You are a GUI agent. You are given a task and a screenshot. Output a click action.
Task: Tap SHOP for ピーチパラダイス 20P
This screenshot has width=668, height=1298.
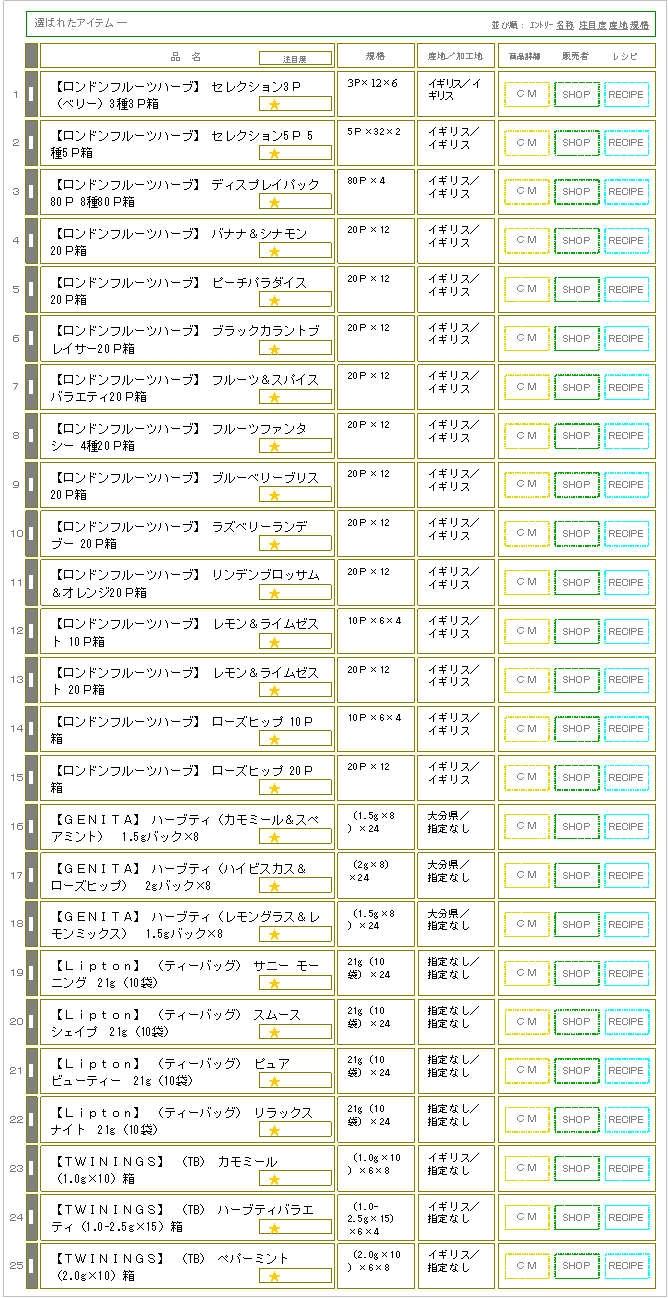click(x=577, y=289)
